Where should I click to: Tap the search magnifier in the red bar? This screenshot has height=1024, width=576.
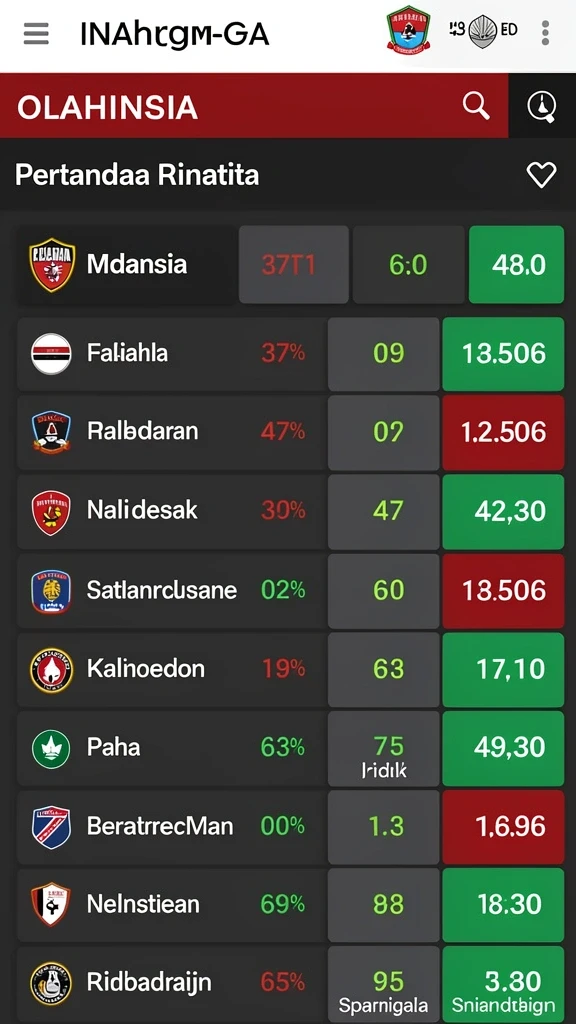pos(475,105)
